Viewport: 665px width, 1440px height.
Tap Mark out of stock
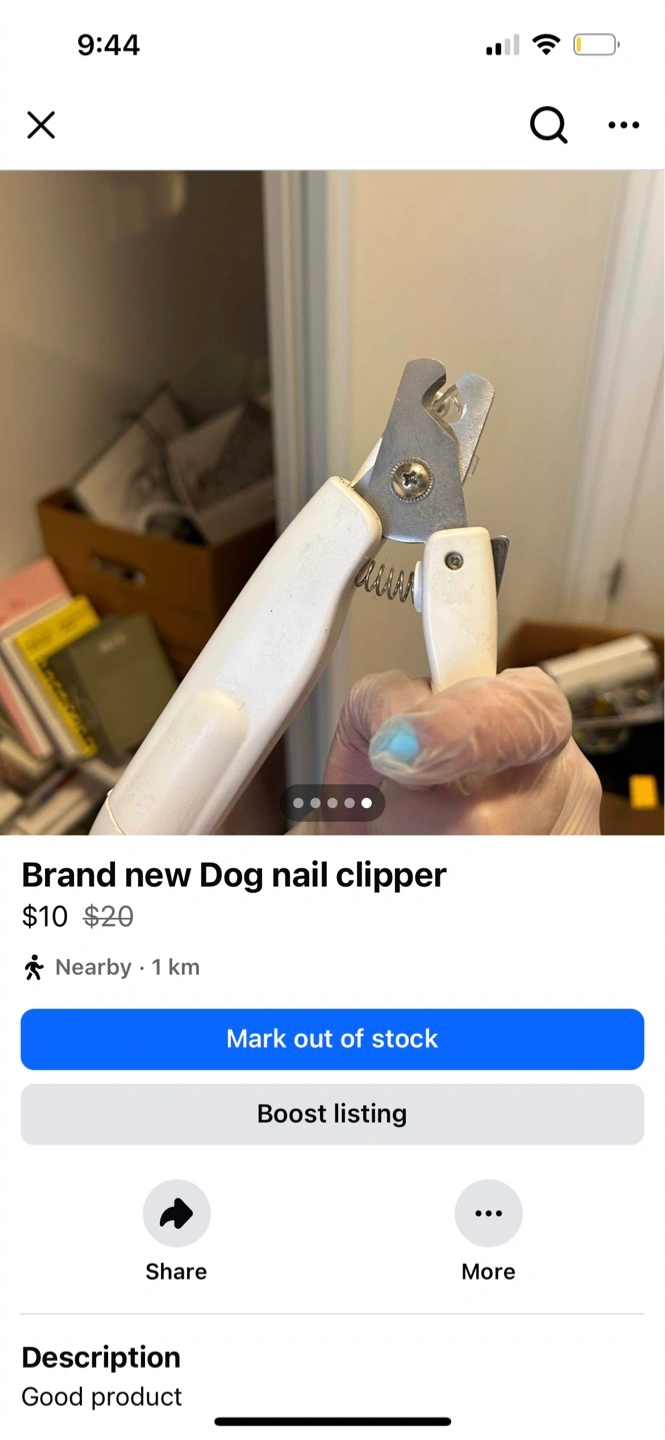point(332,1039)
